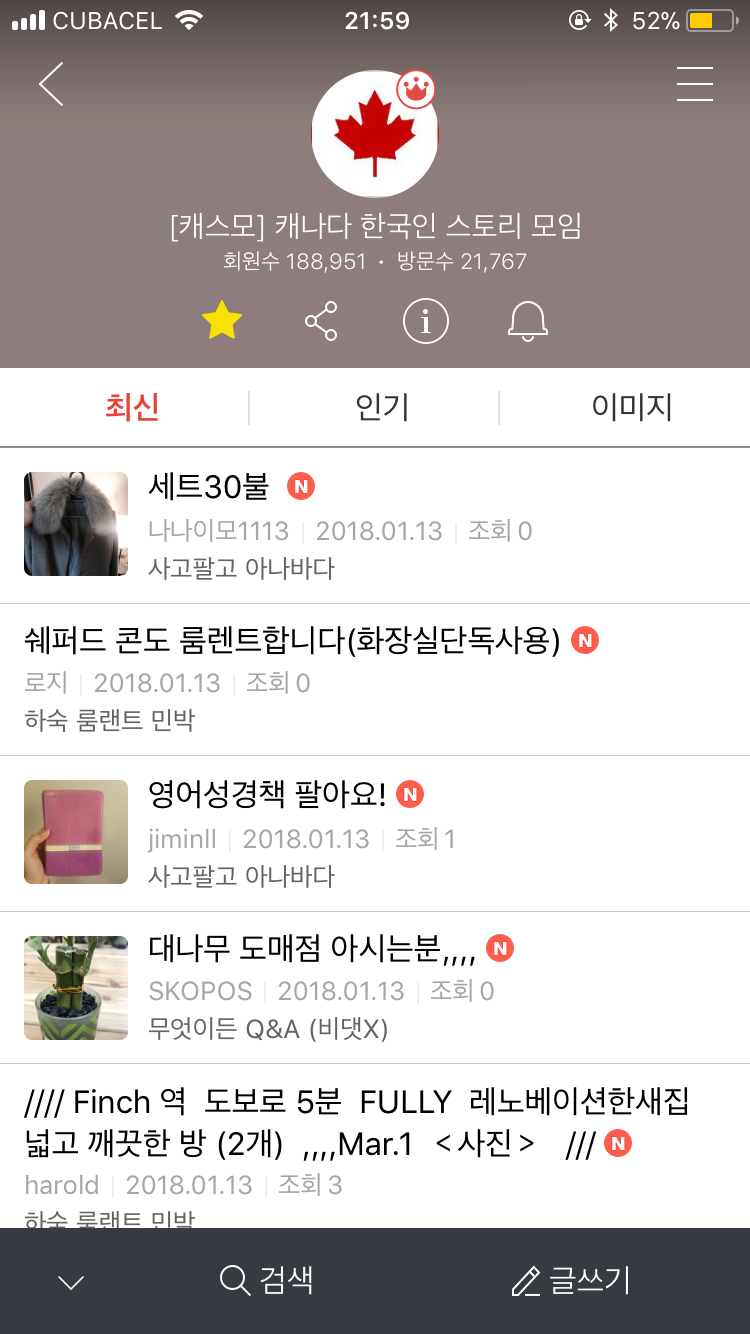This screenshot has height=1334, width=750.
Task: Open the cafe info icon
Action: [x=426, y=322]
